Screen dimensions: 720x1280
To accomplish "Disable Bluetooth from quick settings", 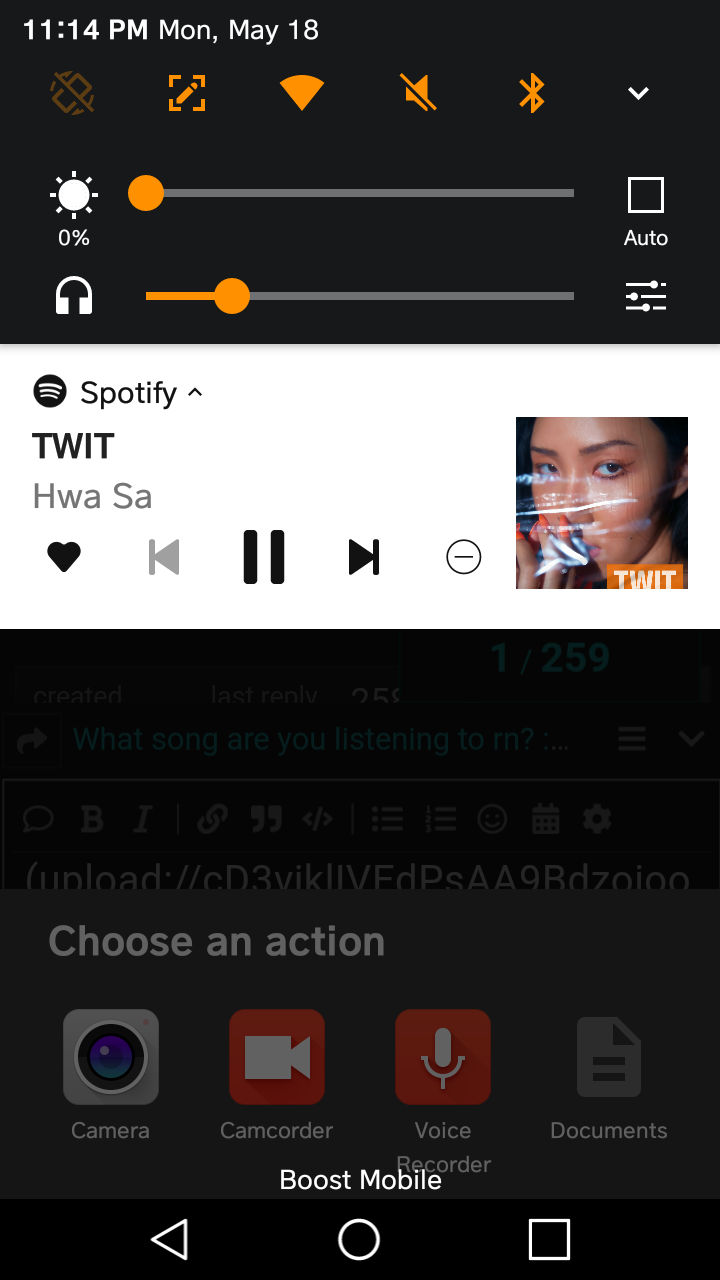I will tap(532, 94).
